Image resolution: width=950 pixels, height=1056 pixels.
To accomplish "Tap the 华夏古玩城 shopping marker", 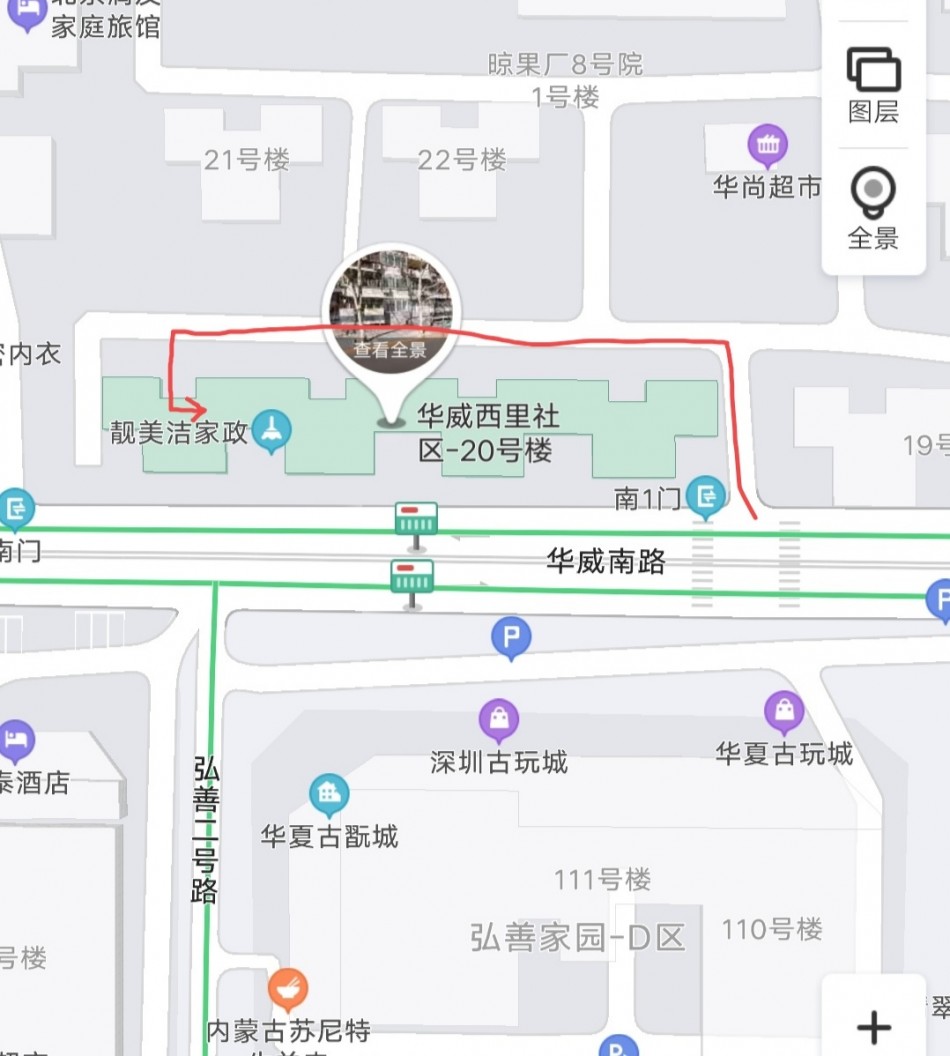I will [x=784, y=711].
